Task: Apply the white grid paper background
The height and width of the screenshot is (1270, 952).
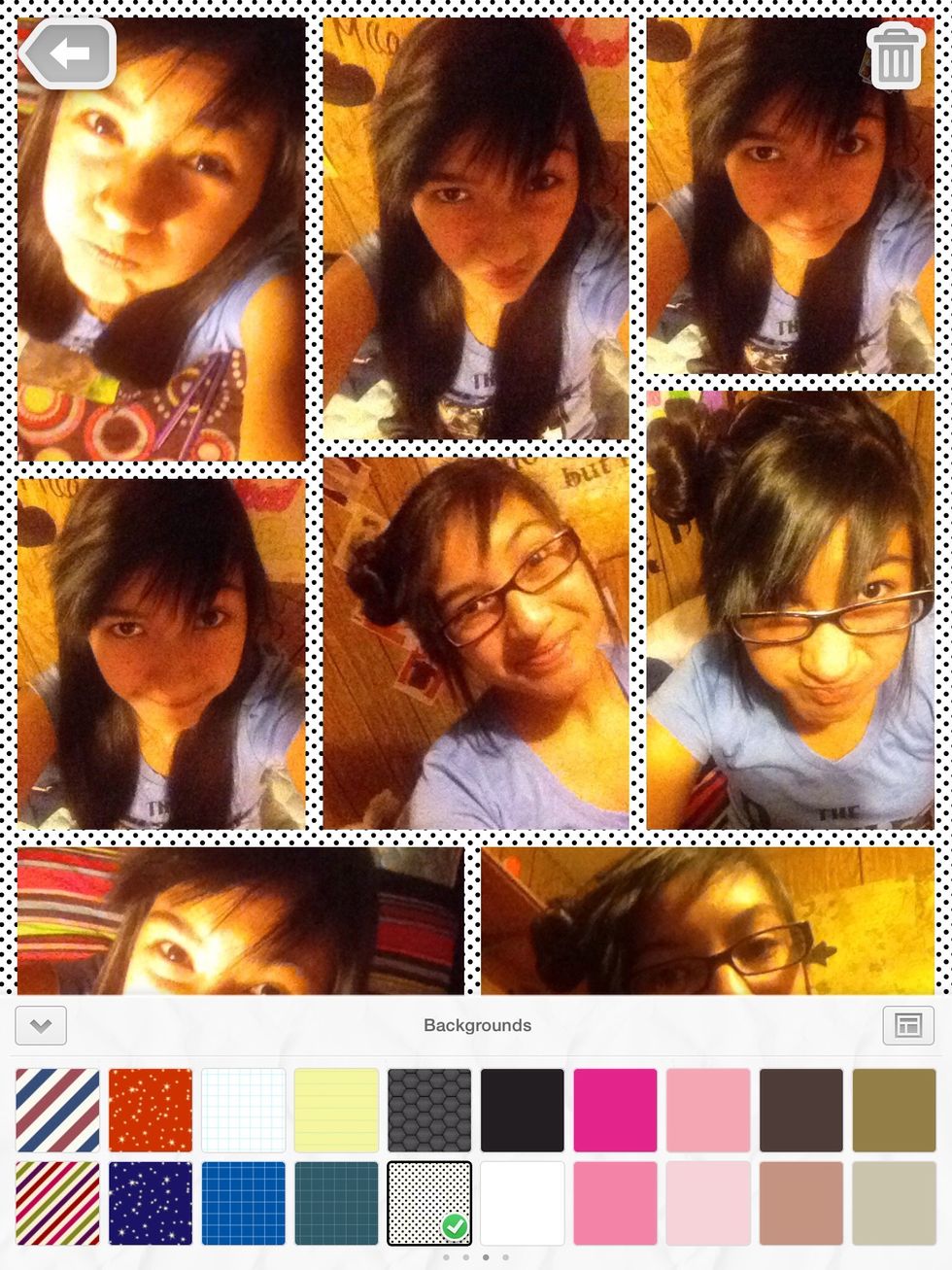Action: 243,1110
